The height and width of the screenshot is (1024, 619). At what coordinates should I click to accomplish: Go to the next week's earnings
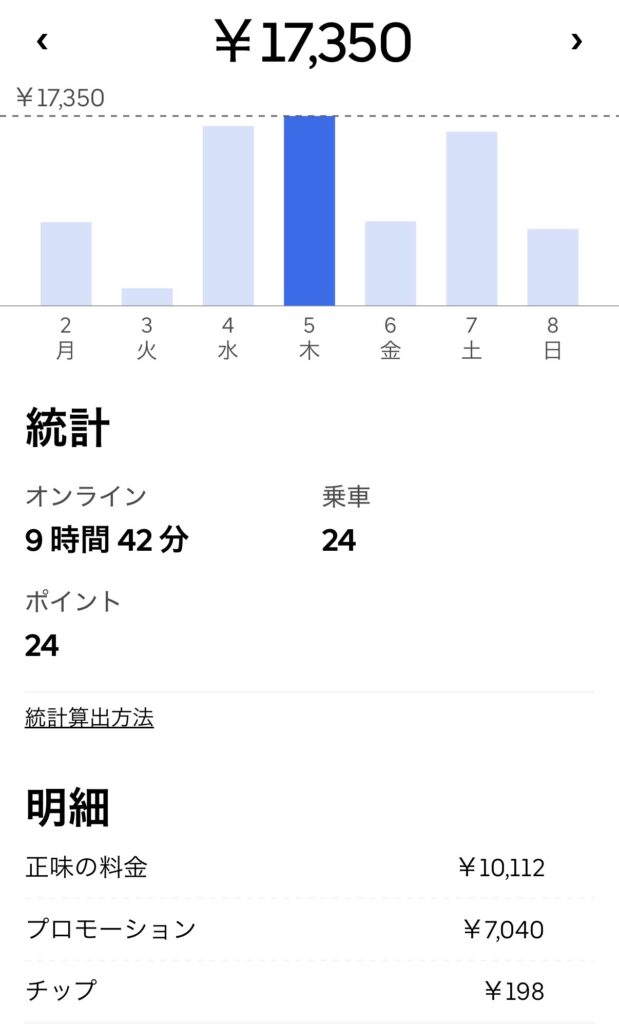[x=576, y=42]
